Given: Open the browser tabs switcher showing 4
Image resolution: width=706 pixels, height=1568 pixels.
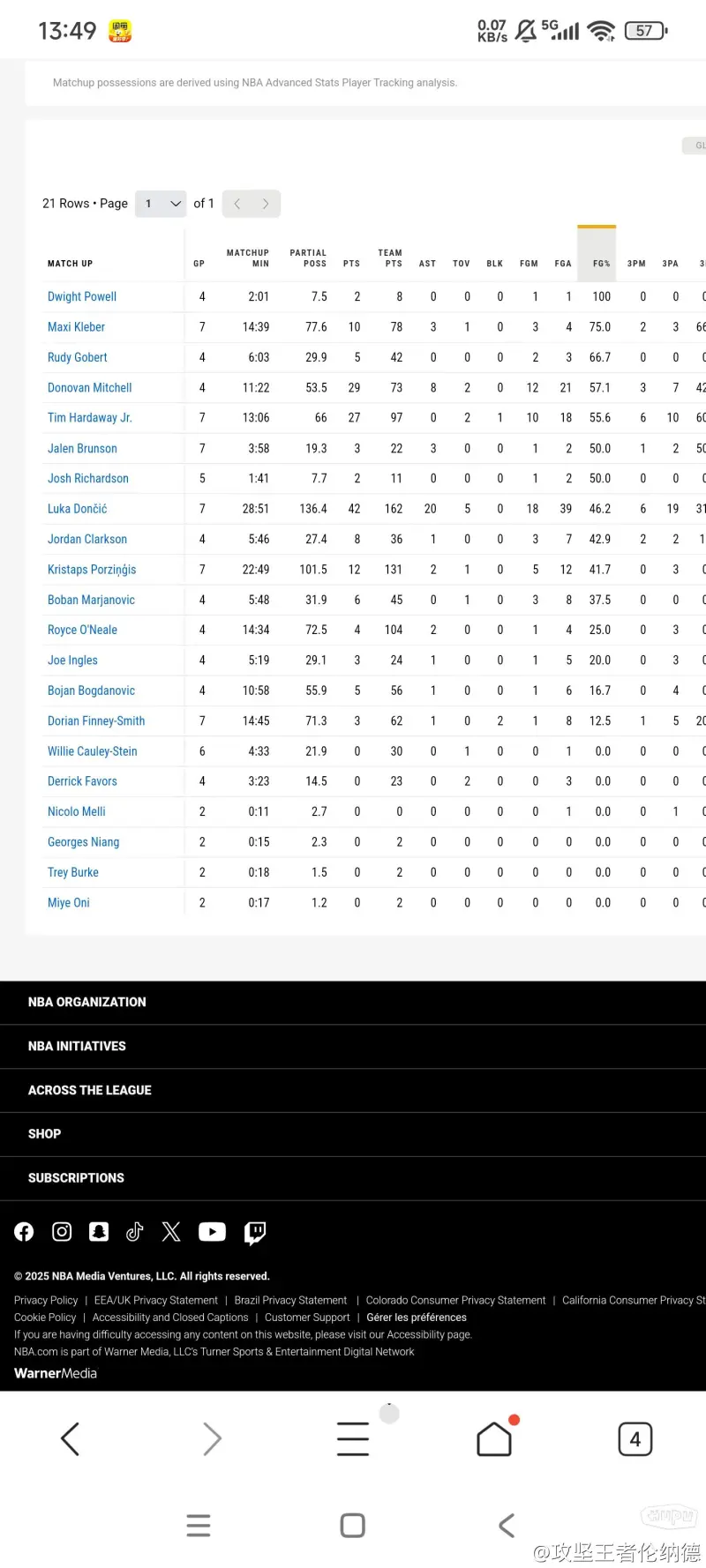Looking at the screenshot, I should coord(635,1439).
